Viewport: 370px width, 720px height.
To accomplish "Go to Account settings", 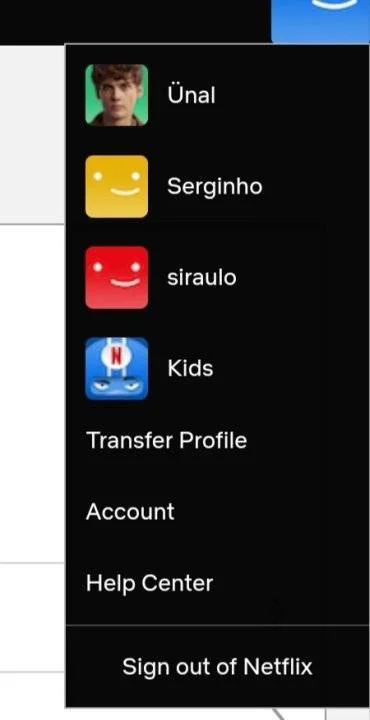I will pyautogui.click(x=130, y=512).
